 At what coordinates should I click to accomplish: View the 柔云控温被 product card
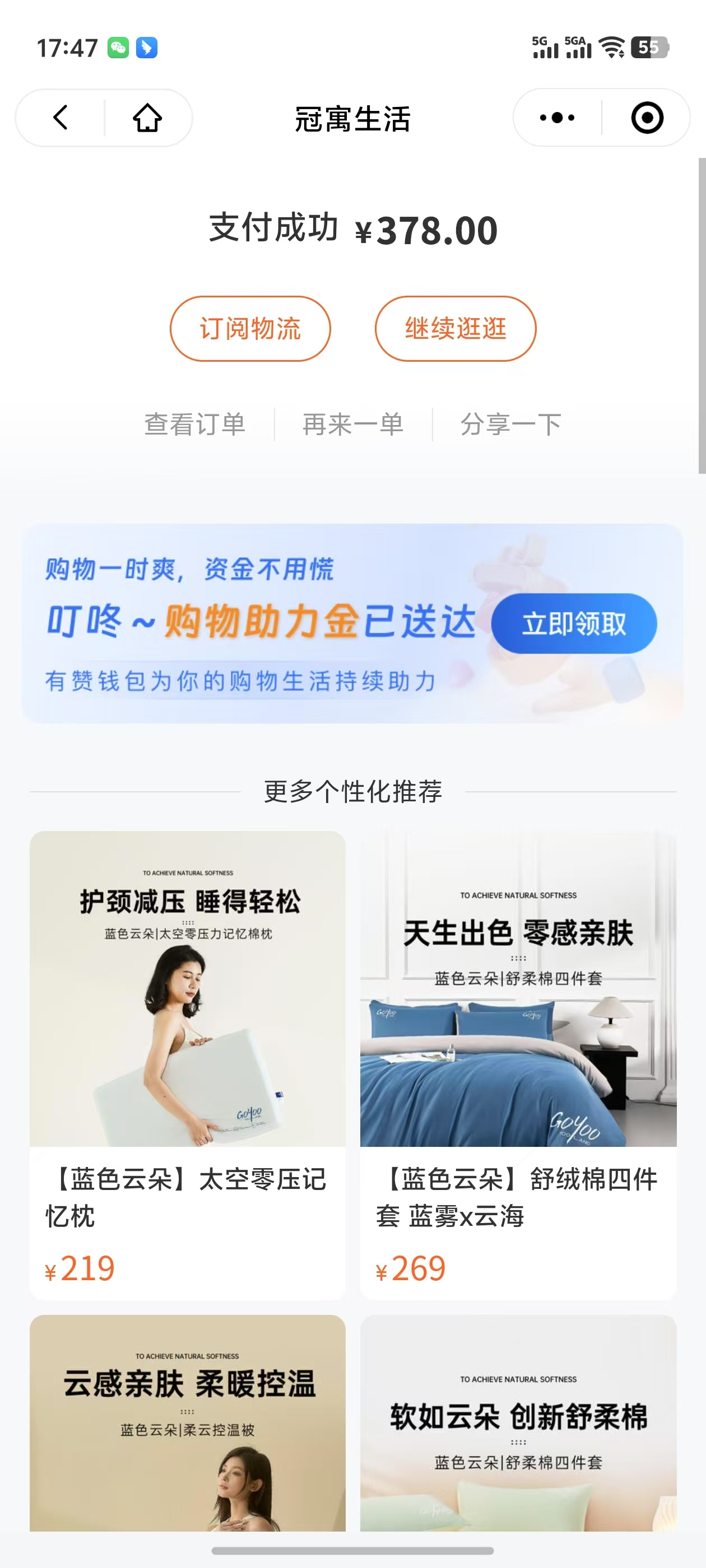pyautogui.click(x=188, y=1424)
